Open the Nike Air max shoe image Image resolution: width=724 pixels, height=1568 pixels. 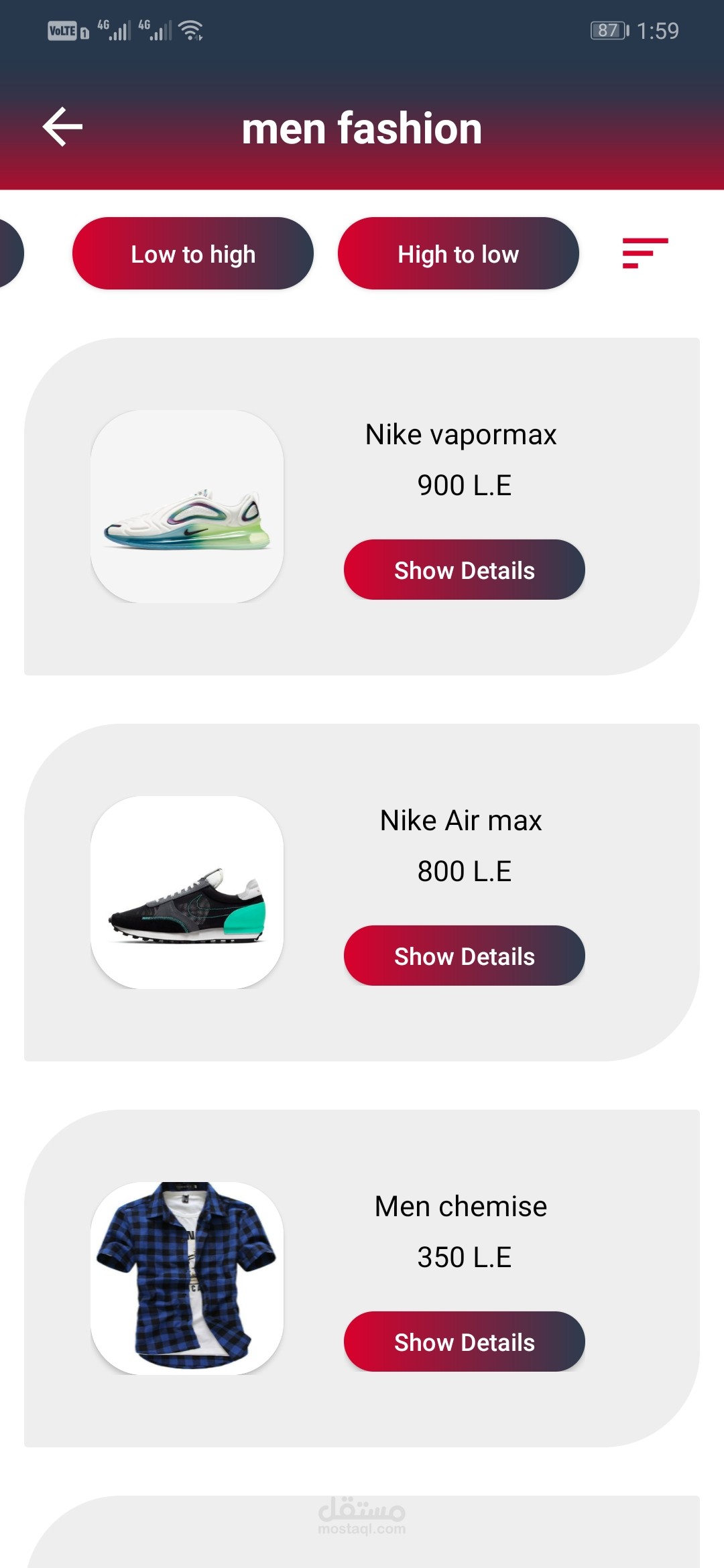click(187, 893)
